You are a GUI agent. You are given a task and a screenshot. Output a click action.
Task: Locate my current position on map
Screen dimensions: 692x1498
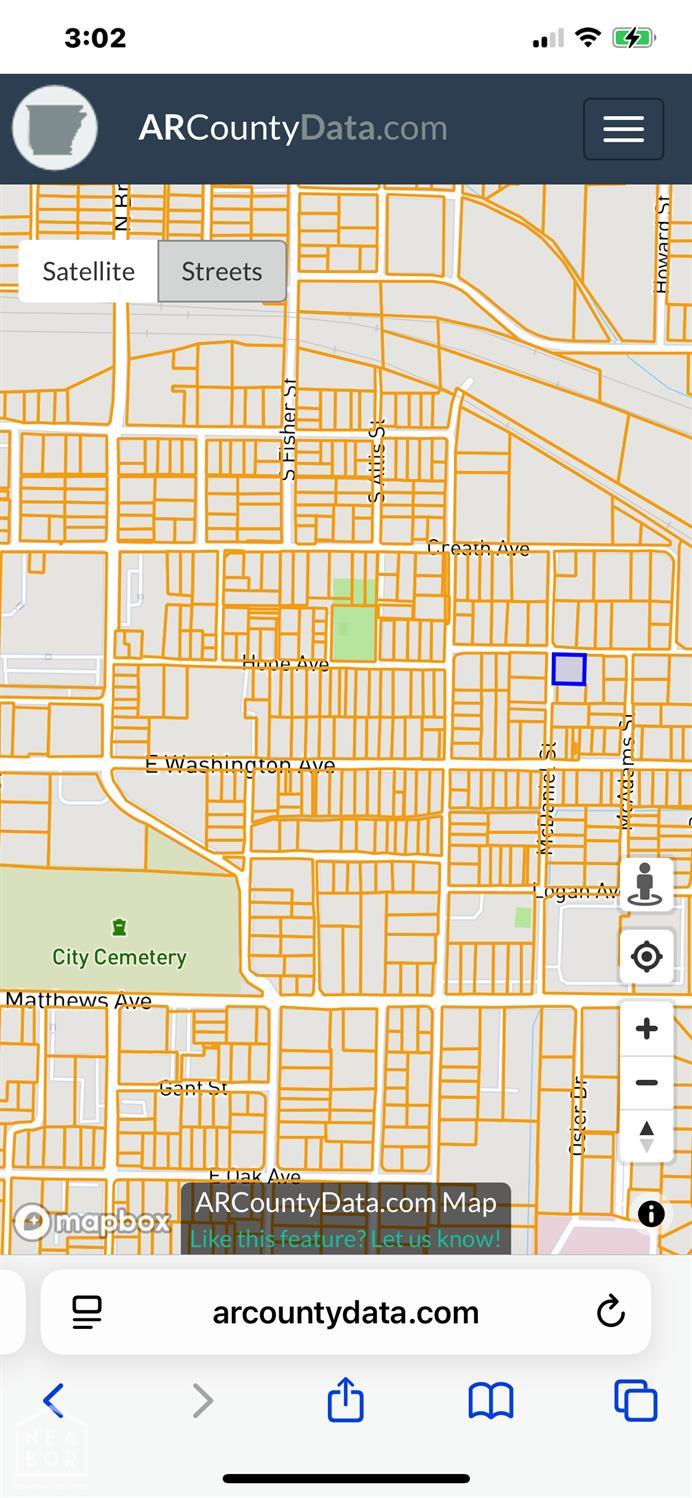(x=646, y=956)
